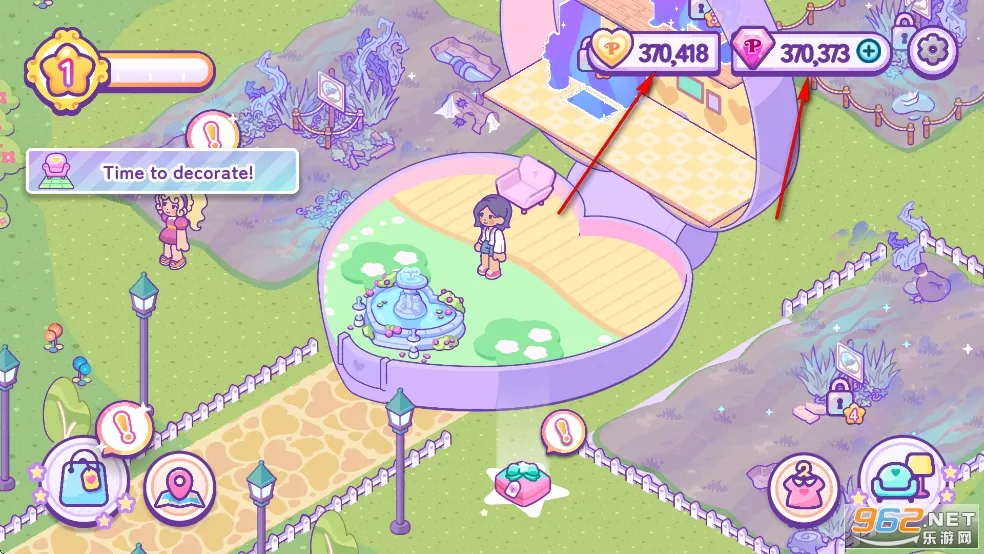Tap the level 1 star badge
984x554 pixels.
[68, 72]
